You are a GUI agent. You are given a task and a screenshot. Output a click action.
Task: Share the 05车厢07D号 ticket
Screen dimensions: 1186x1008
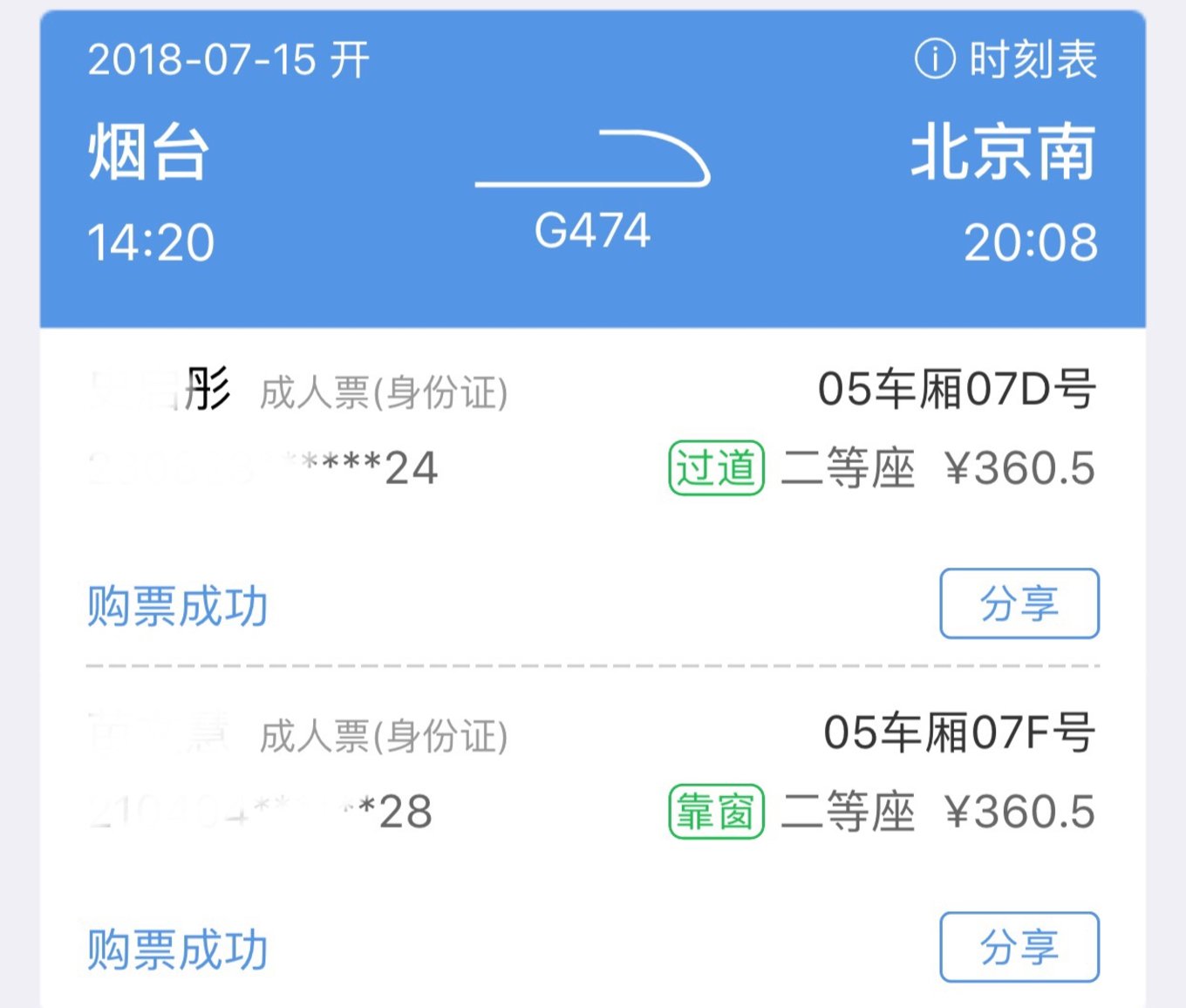click(1019, 603)
